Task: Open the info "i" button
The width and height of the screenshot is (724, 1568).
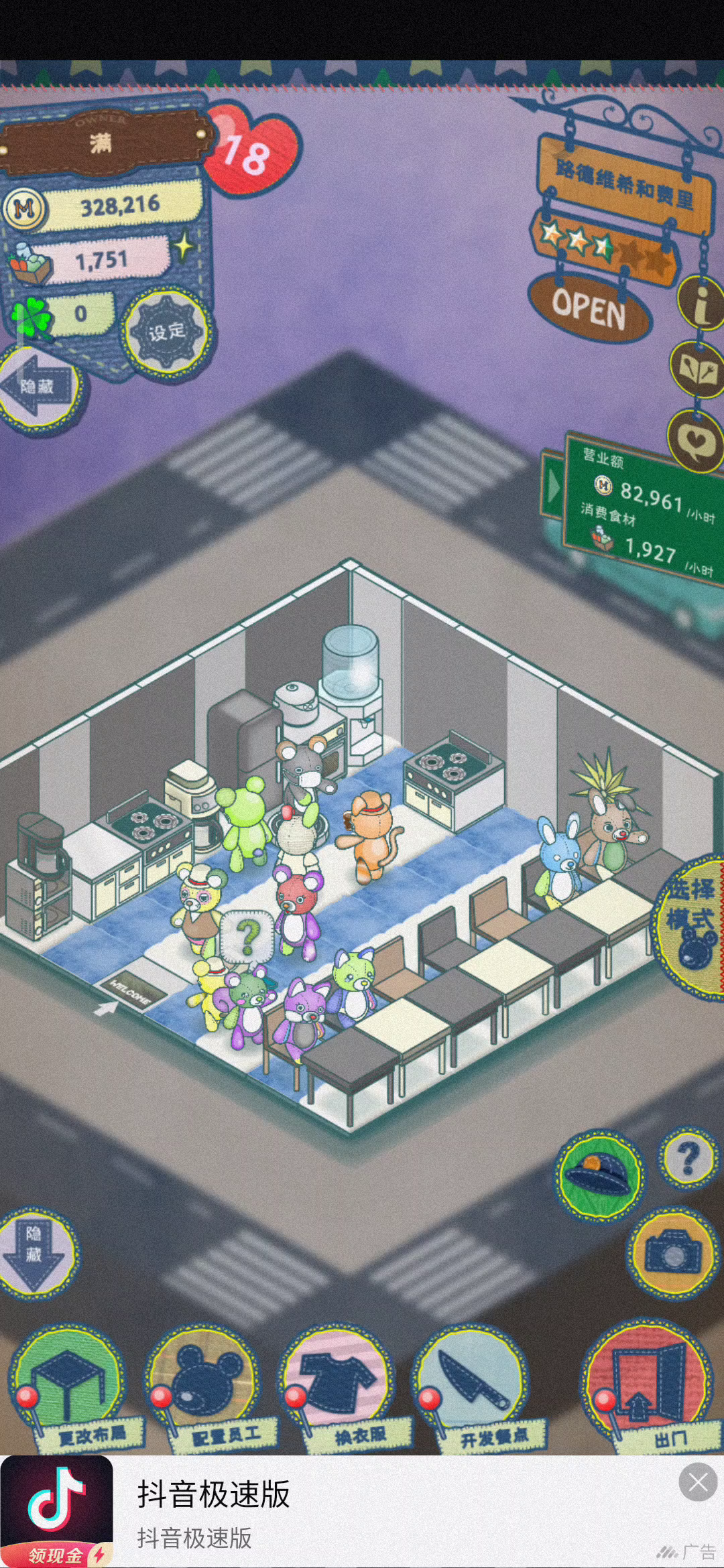Action: click(x=701, y=303)
